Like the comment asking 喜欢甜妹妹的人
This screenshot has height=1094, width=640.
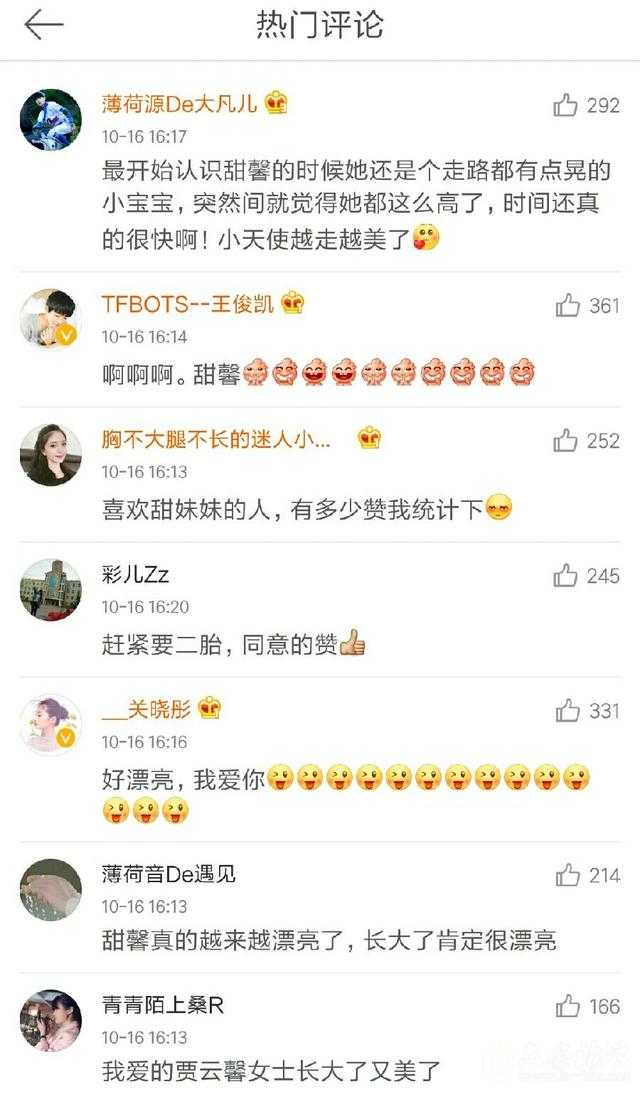[566, 440]
